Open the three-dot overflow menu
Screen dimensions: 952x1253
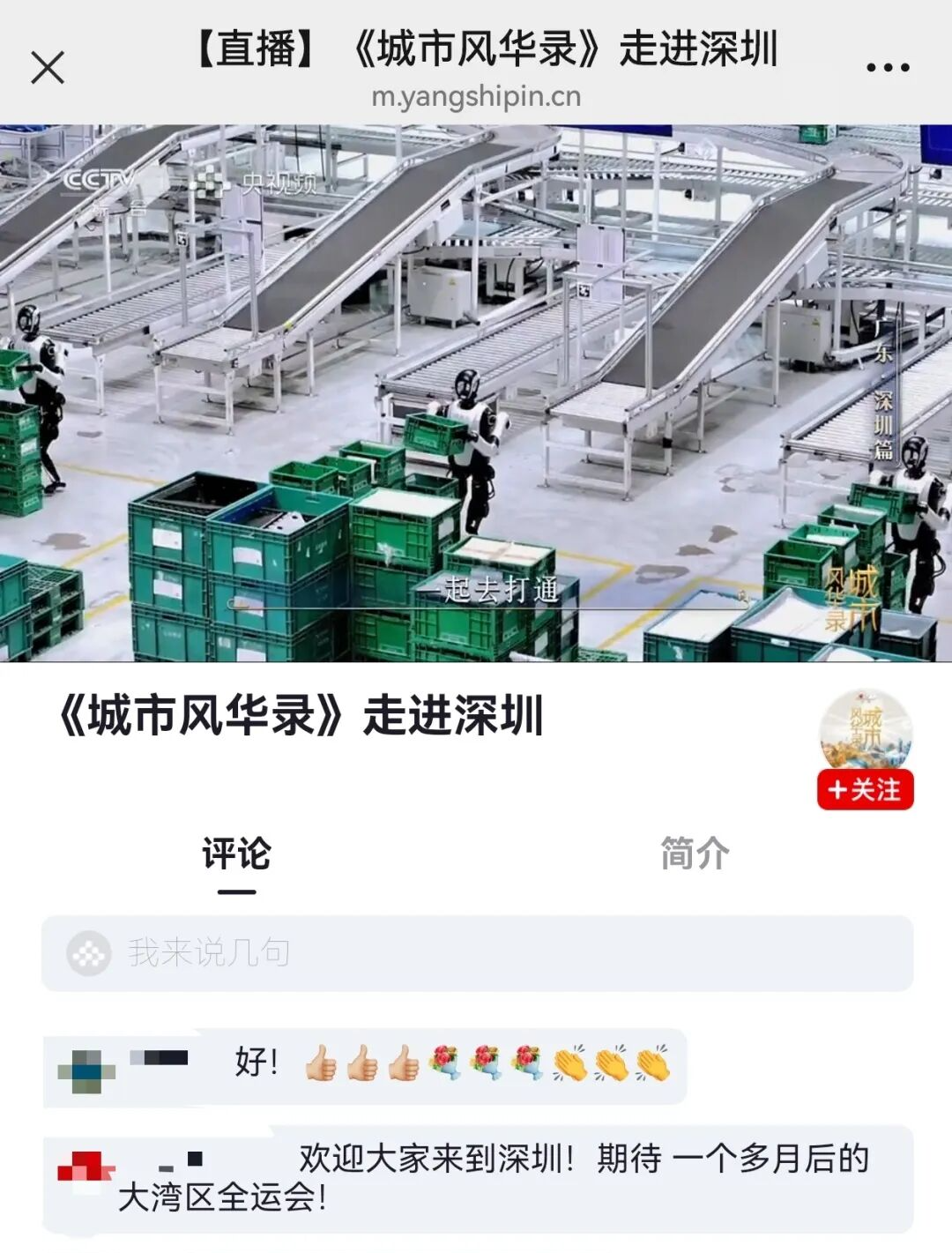pyautogui.click(x=887, y=67)
